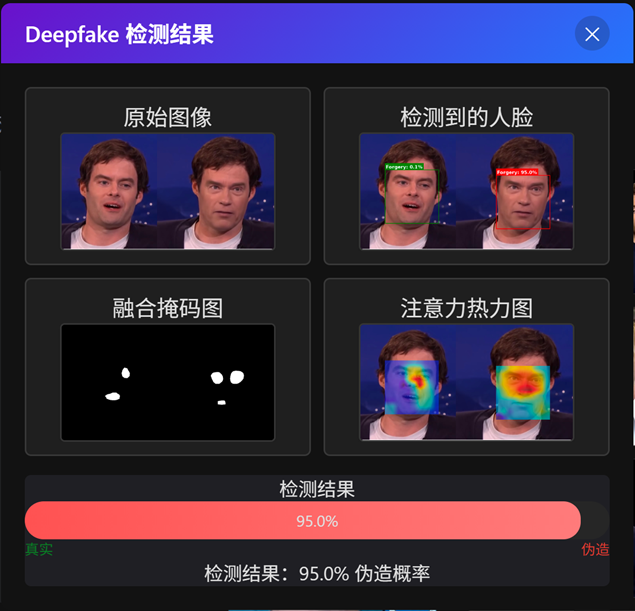The height and width of the screenshot is (611, 635).
Task: Open the 注意力热力图 heatmap tile
Action: 466,381
